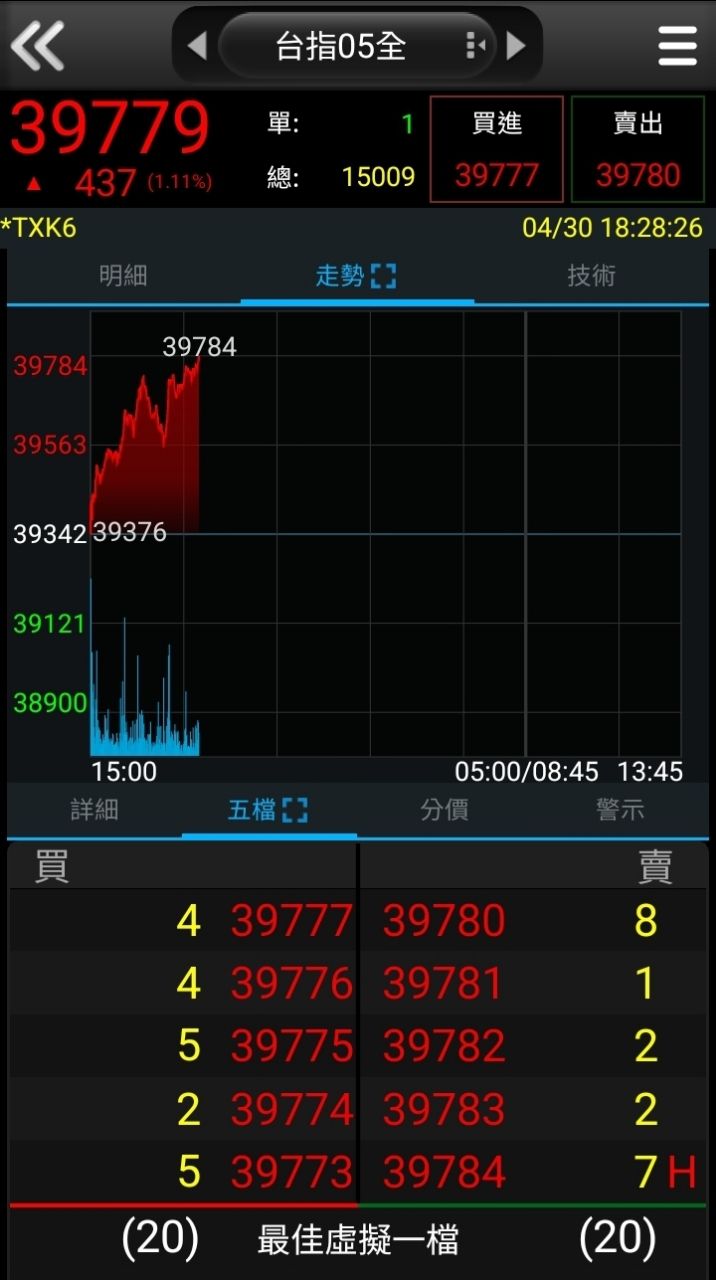This screenshot has width=716, height=1280.
Task: Switch to the 明細 tab
Action: click(123, 276)
